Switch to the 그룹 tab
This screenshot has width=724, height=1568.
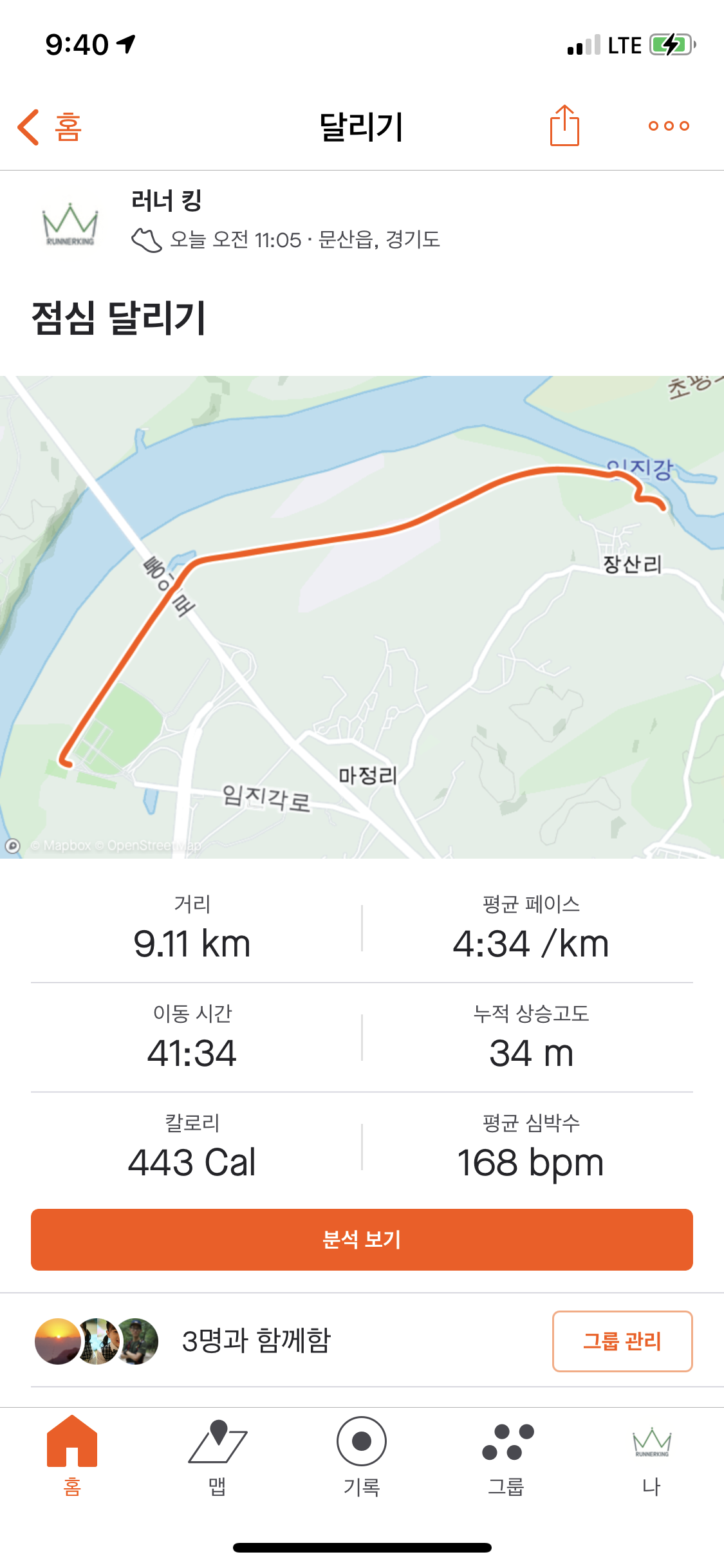(x=506, y=1456)
